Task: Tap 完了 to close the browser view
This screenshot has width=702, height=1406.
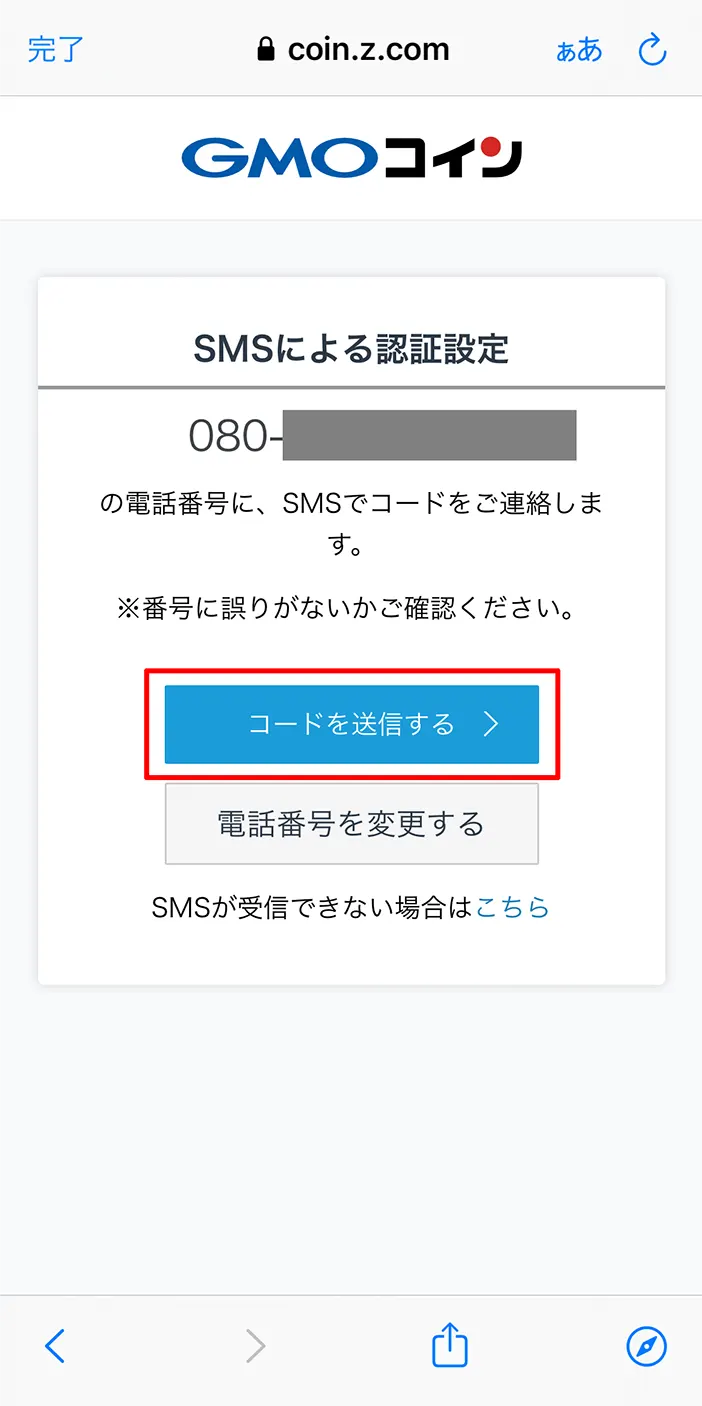Action: 56,49
